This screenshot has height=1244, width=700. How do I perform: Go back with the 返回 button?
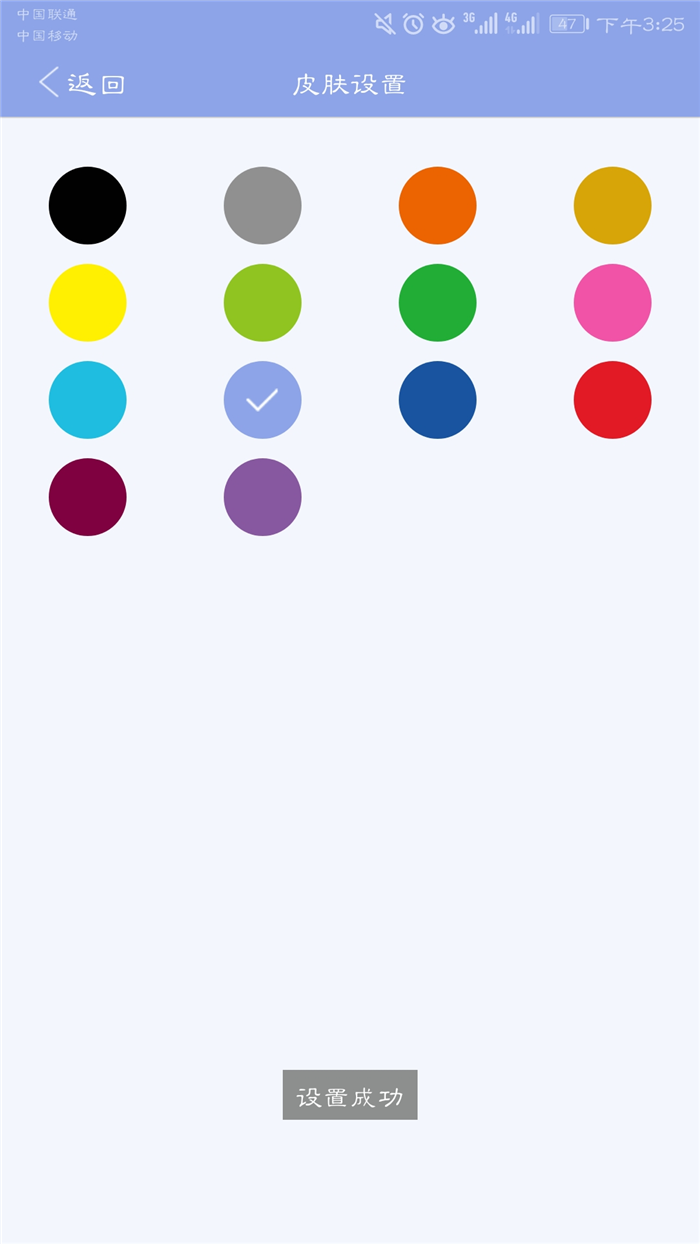pyautogui.click(x=82, y=83)
